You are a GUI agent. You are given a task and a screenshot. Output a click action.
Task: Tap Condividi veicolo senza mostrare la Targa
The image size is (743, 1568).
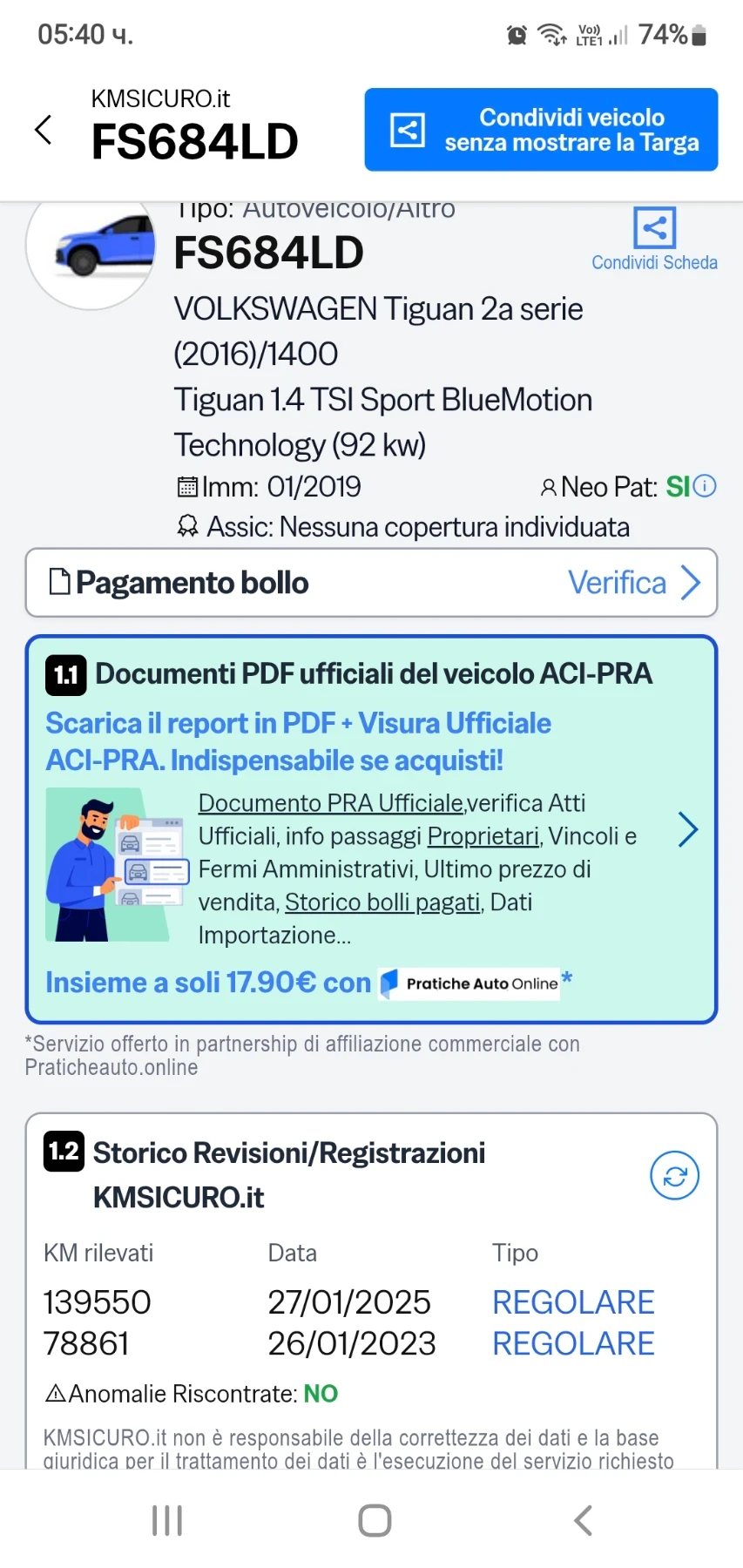pos(541,130)
